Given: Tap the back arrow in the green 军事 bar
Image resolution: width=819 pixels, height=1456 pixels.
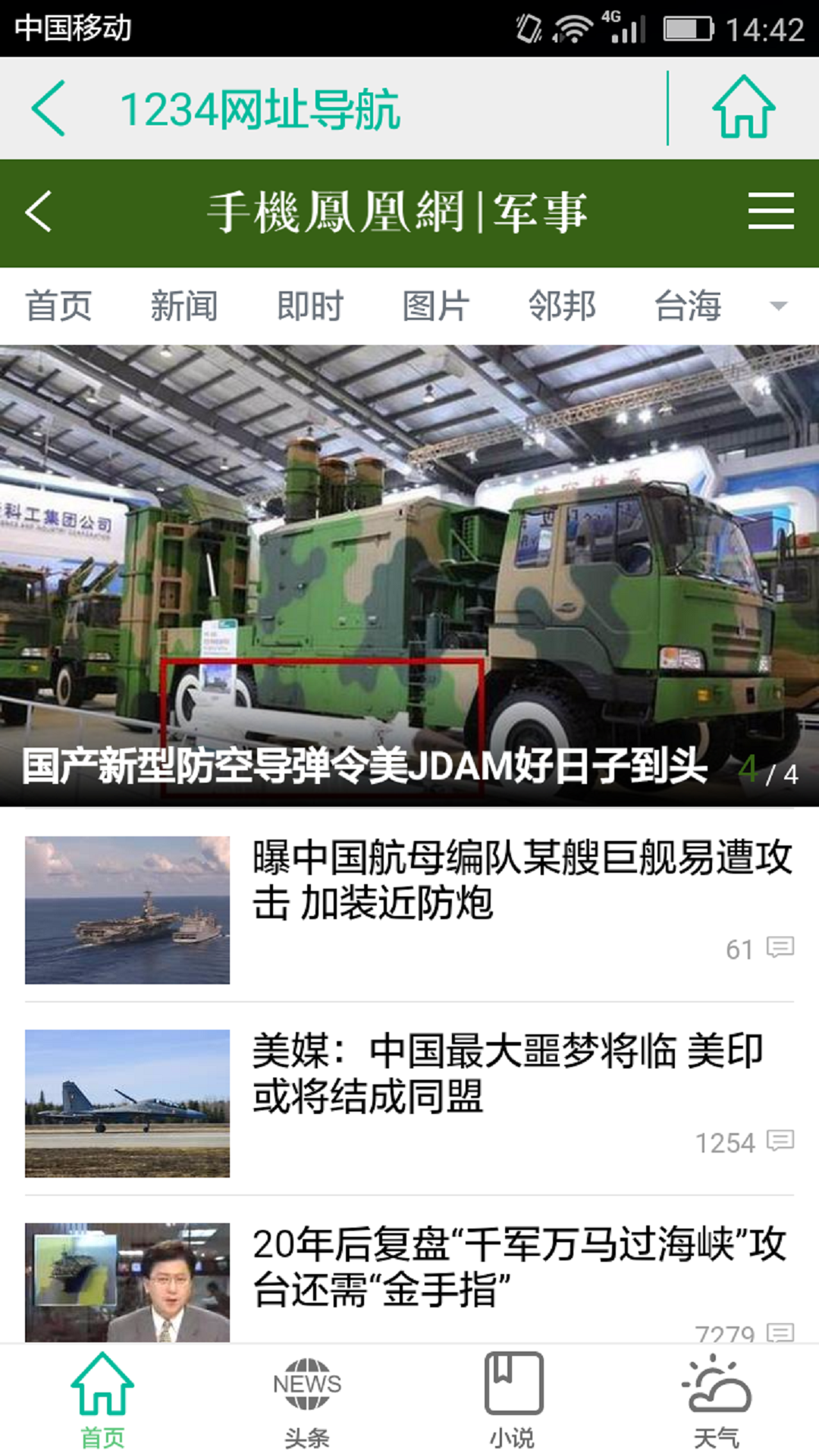Looking at the screenshot, I should tap(39, 212).
